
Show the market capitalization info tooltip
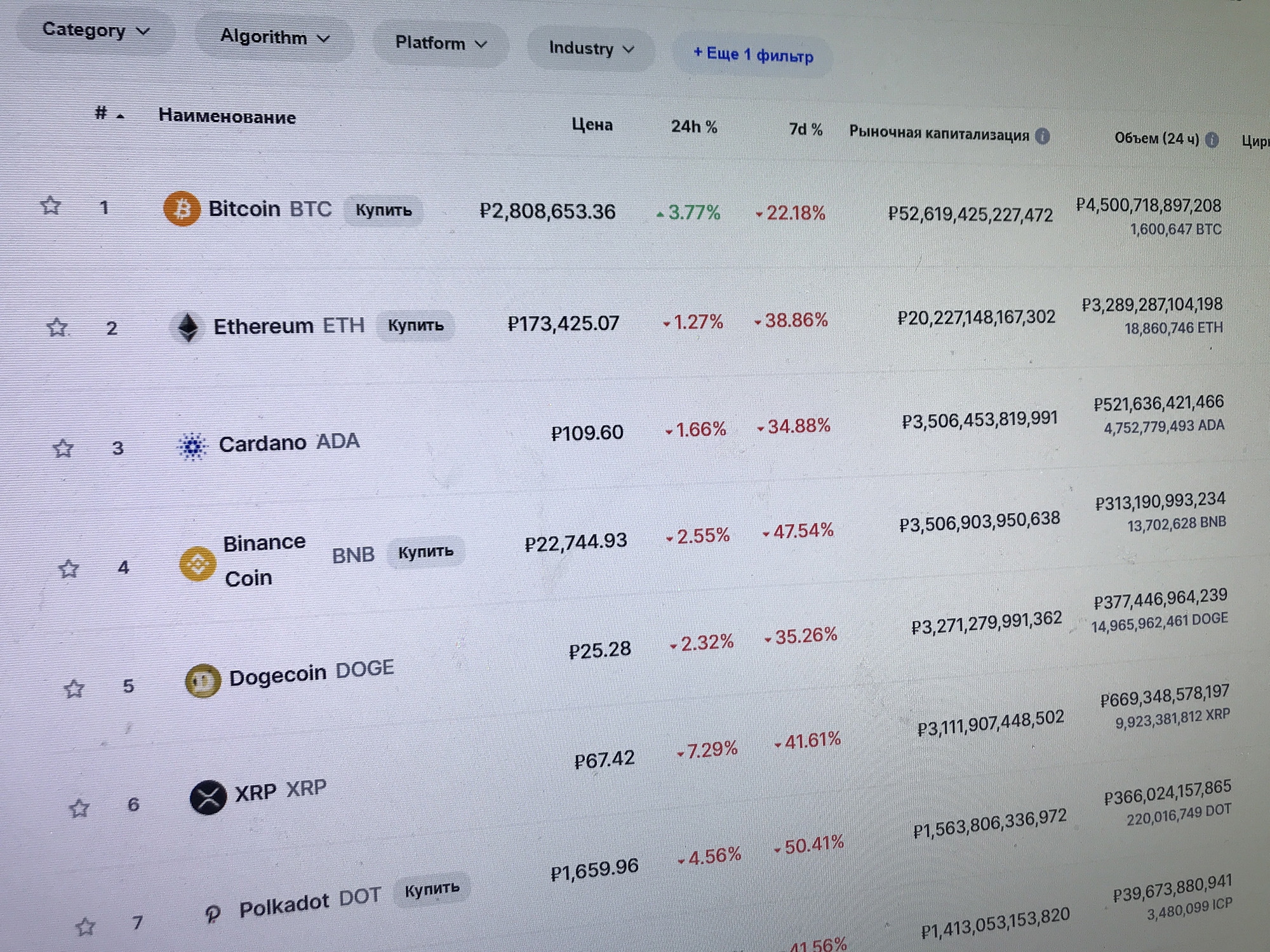coord(1043,136)
